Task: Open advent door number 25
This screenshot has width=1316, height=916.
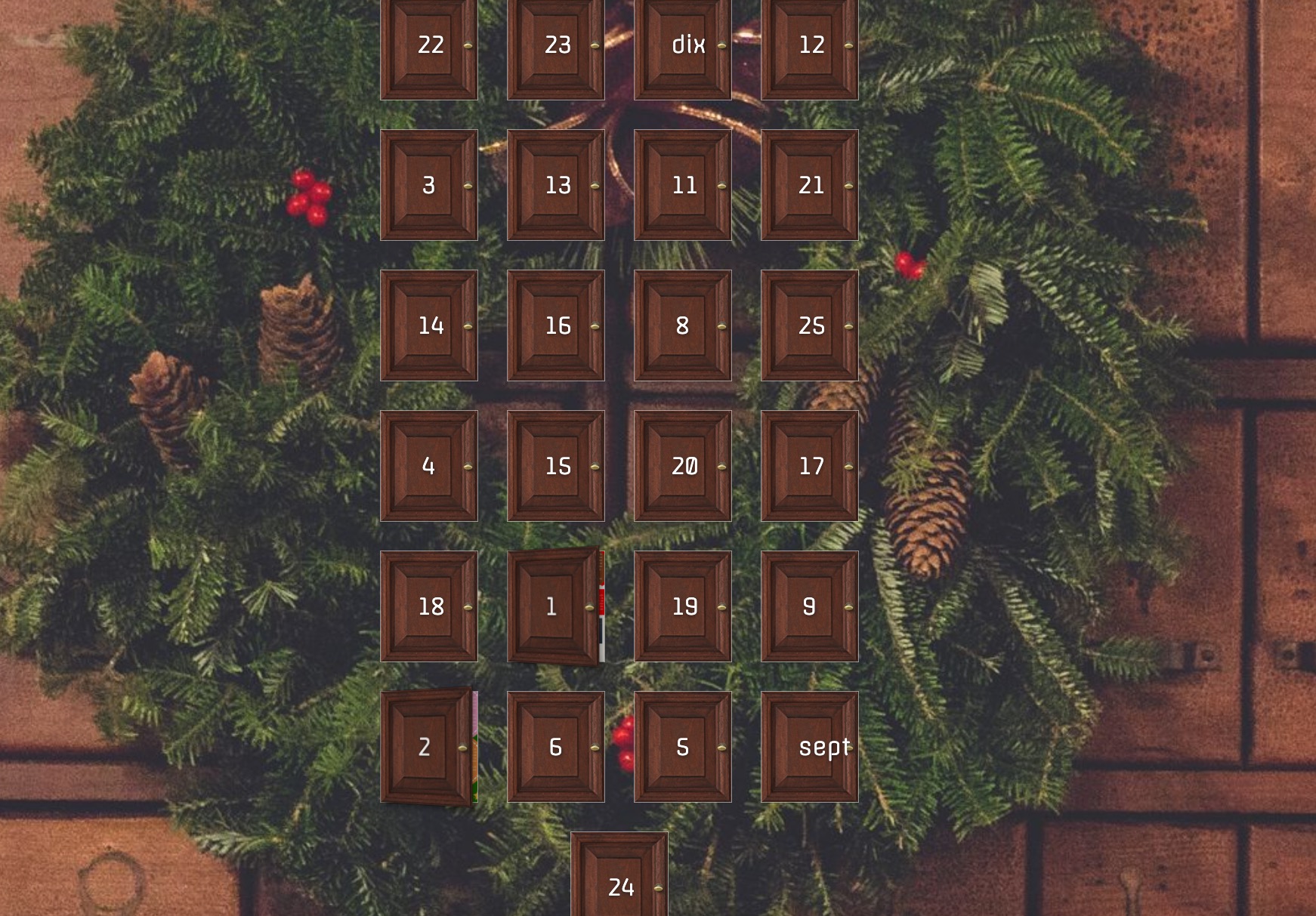Action: tap(809, 325)
